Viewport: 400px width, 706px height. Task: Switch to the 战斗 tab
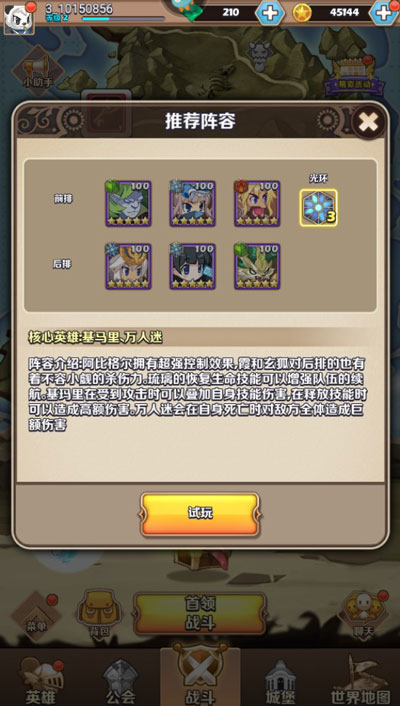200,675
